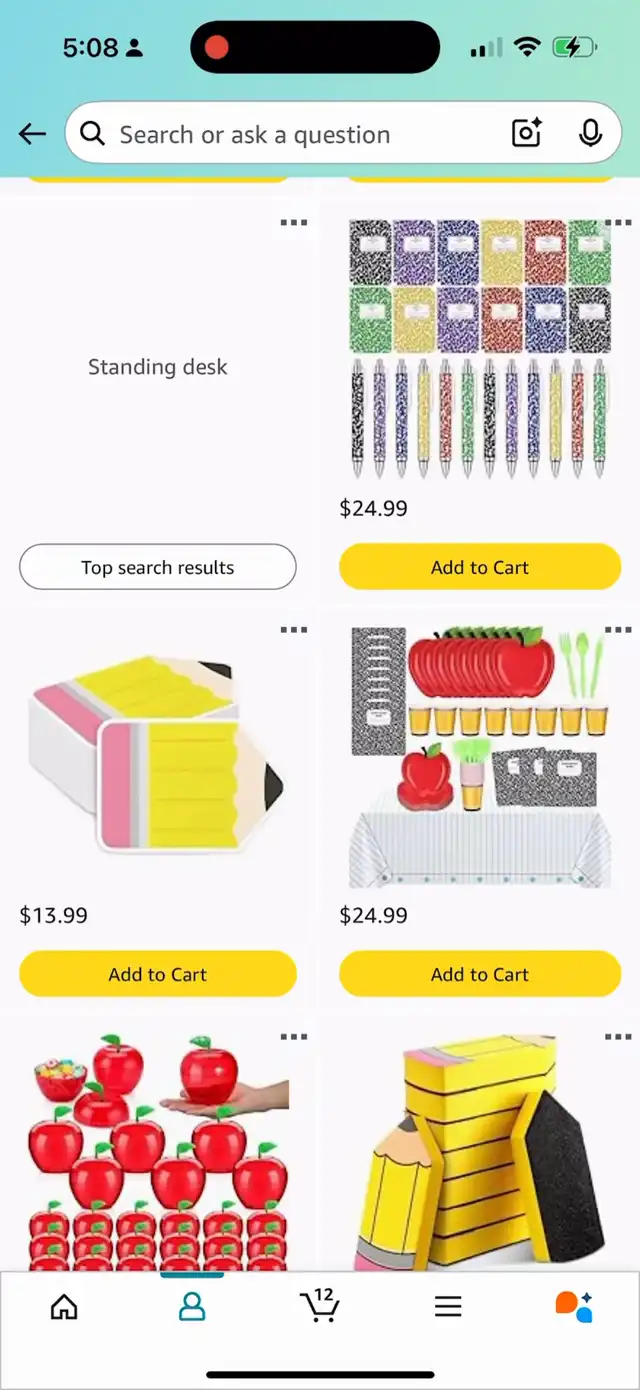Go back with the arrow icon
Viewport: 640px width, 1390px height.
[32, 134]
